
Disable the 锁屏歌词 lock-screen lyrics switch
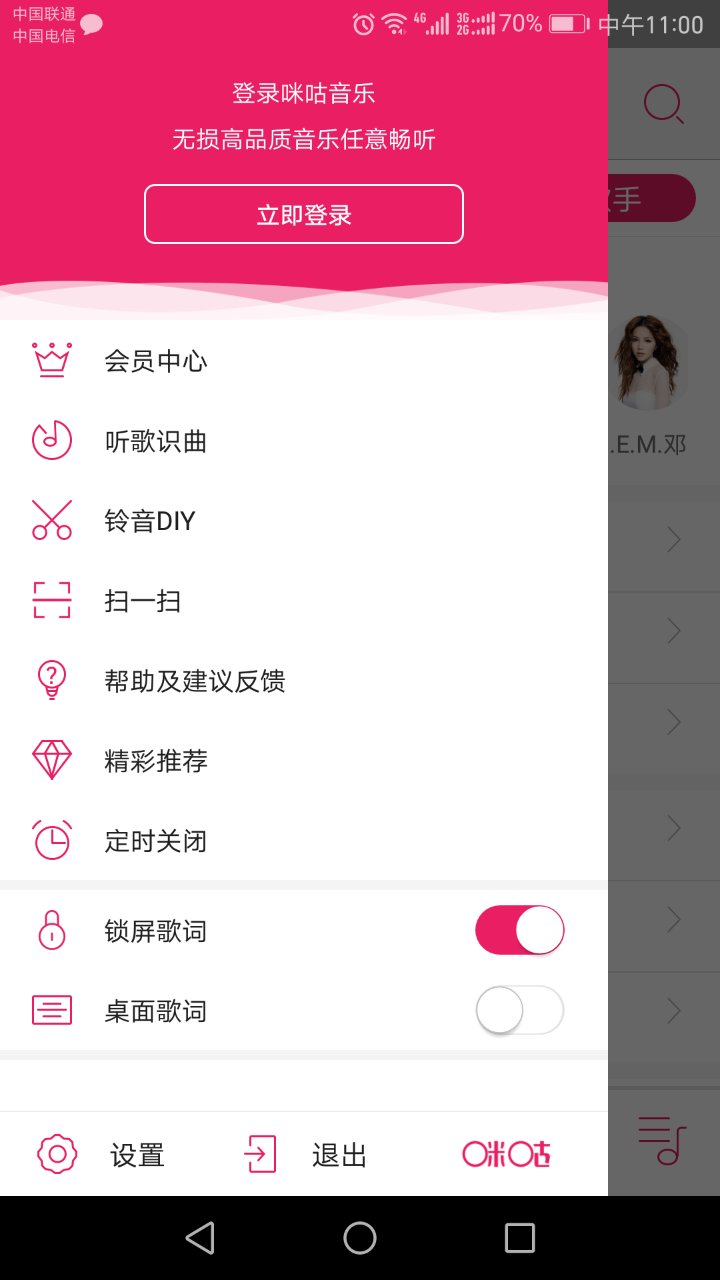(519, 929)
